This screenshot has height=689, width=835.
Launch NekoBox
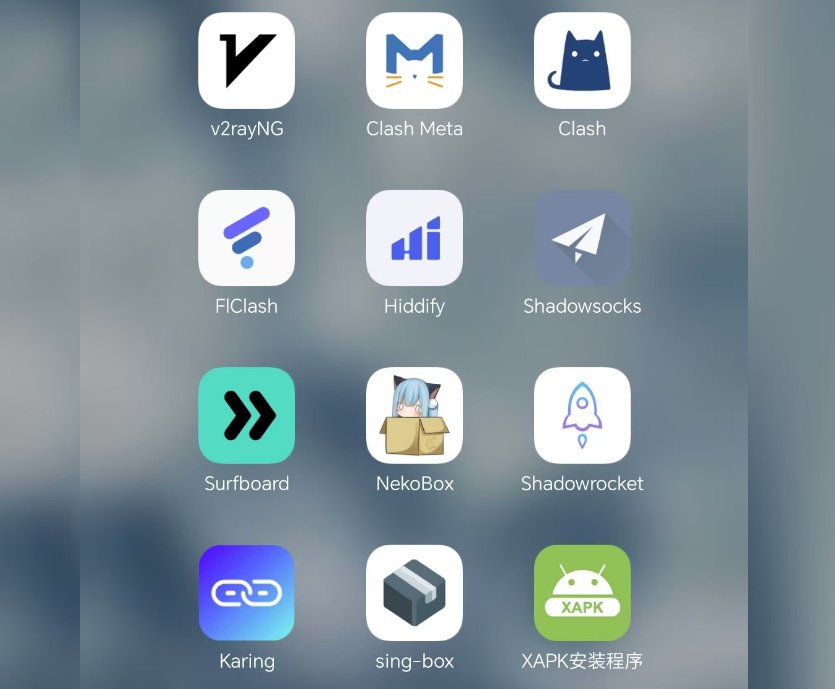[x=414, y=415]
